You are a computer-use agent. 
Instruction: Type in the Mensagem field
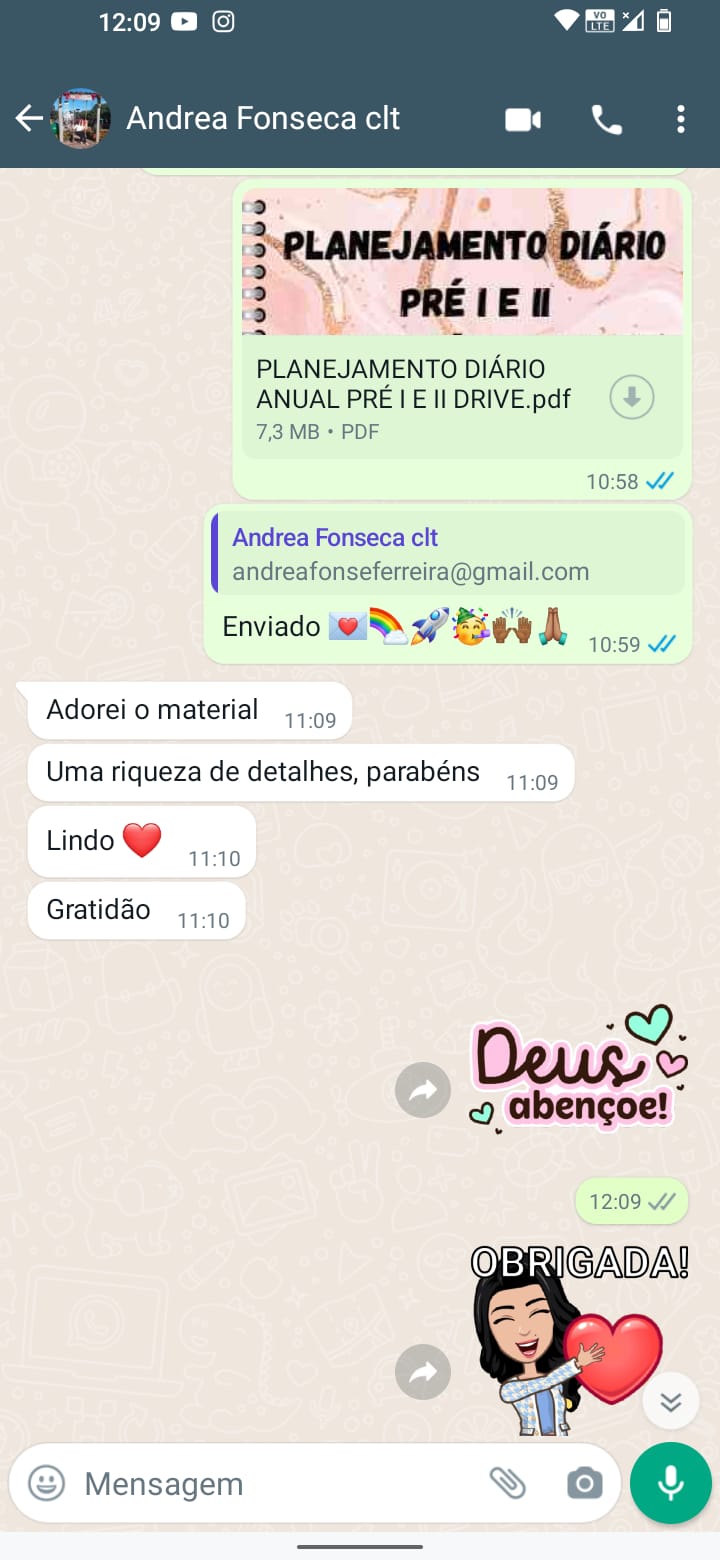point(270,1484)
